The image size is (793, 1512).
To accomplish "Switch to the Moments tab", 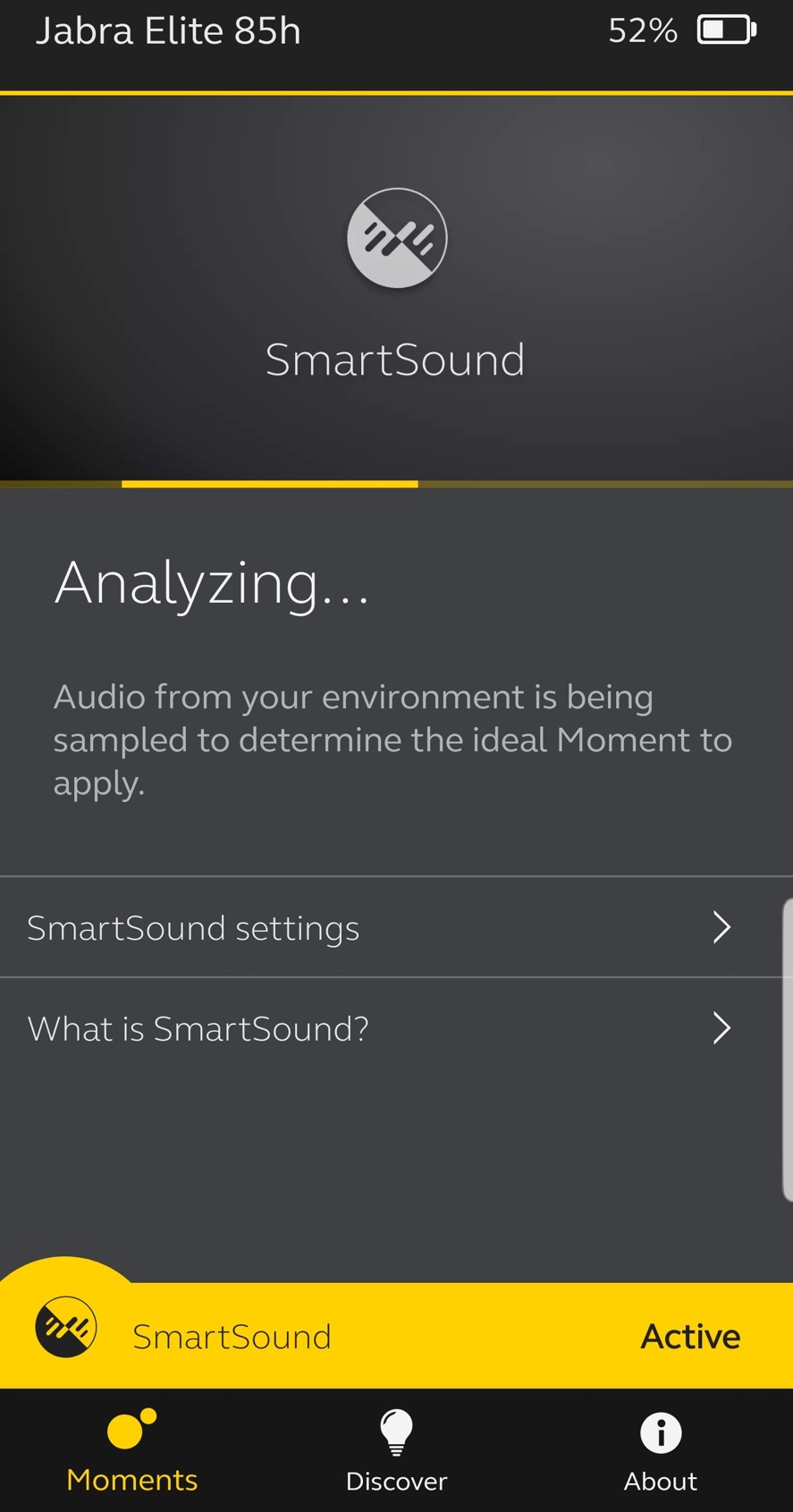I will tap(131, 1450).
